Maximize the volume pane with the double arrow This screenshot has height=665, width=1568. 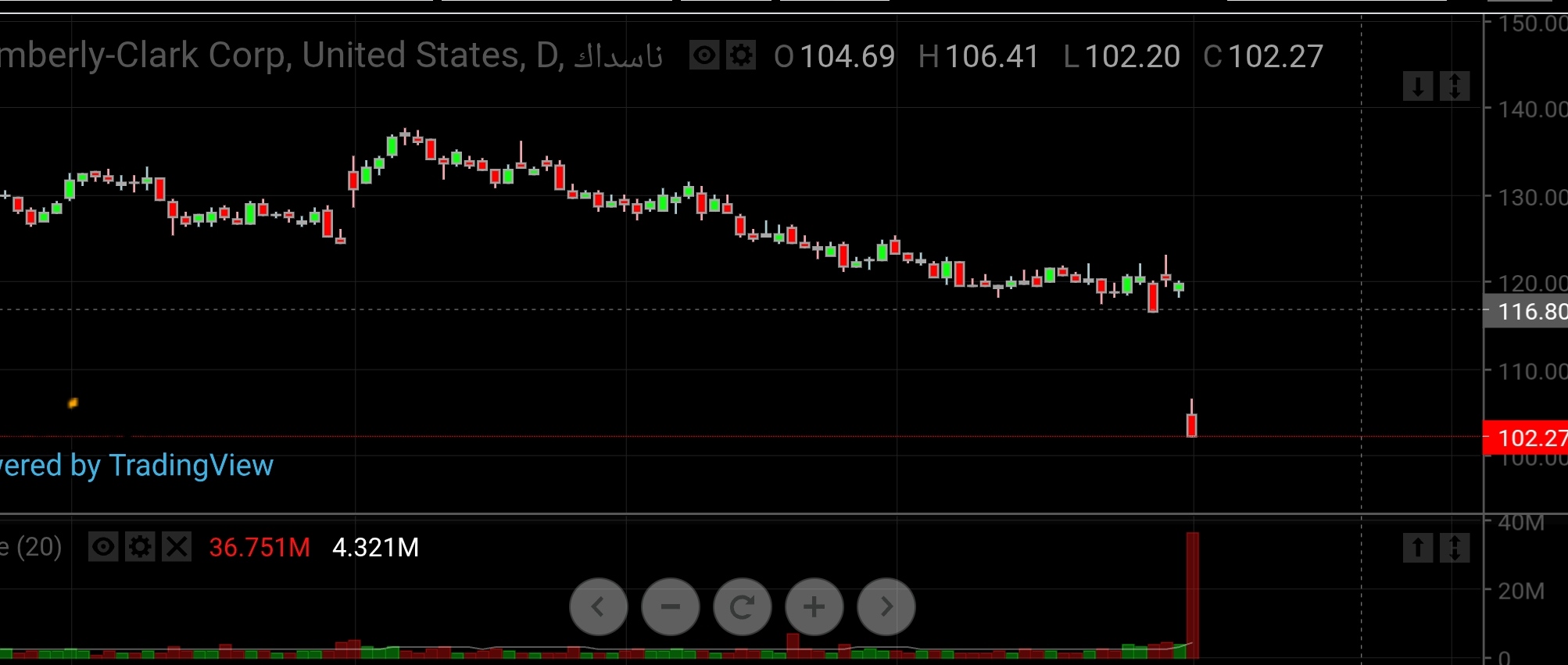tap(1455, 548)
